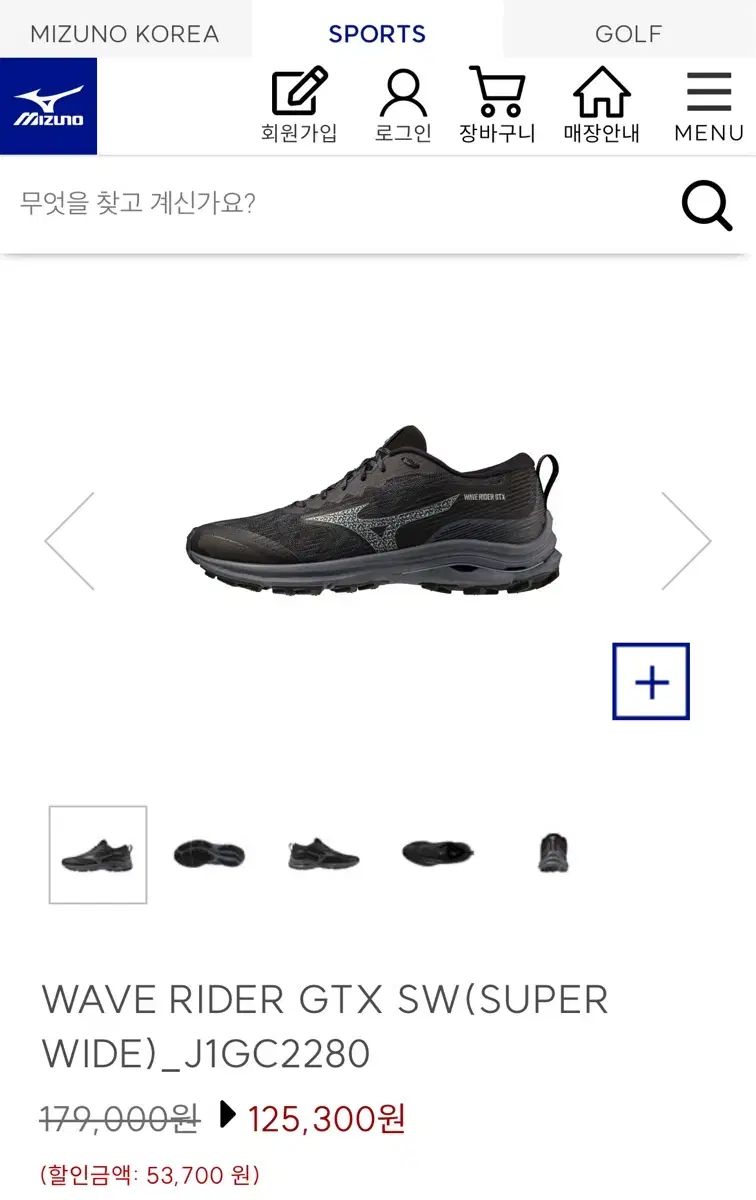Select the SPORTS tab
Screen dimensions: 756x1200
point(377,33)
